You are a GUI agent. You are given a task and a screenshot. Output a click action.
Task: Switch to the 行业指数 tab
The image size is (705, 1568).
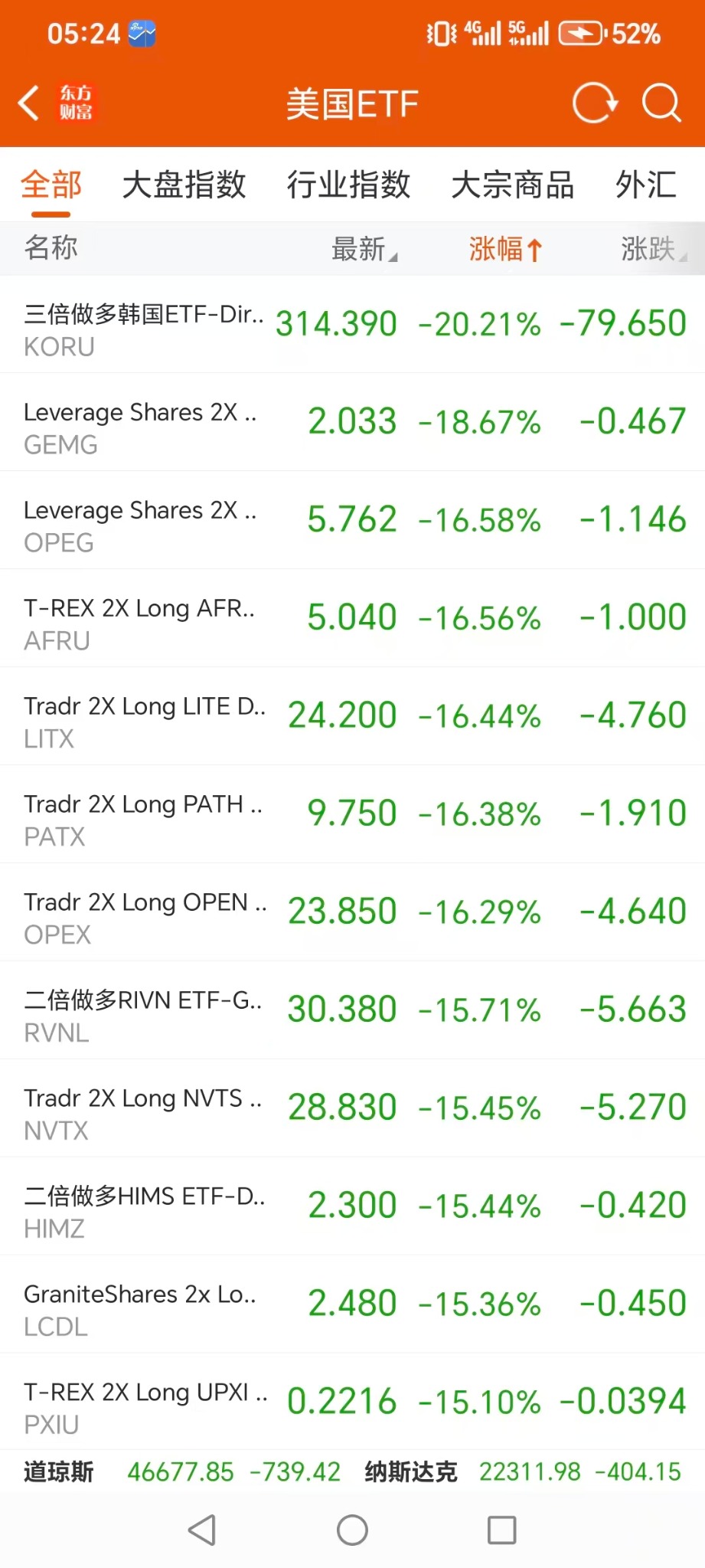click(348, 185)
